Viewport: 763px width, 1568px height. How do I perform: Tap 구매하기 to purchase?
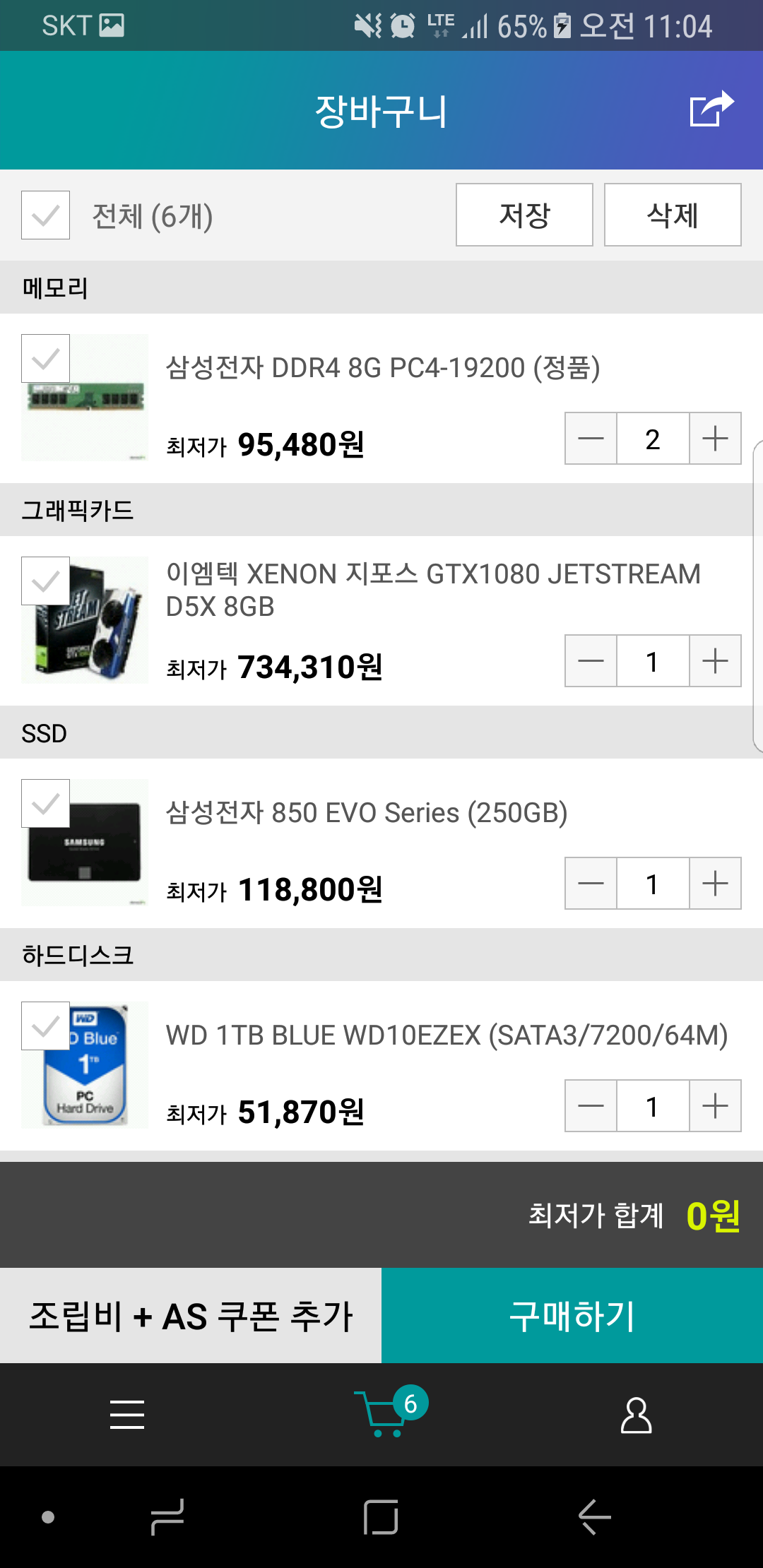tap(572, 1316)
